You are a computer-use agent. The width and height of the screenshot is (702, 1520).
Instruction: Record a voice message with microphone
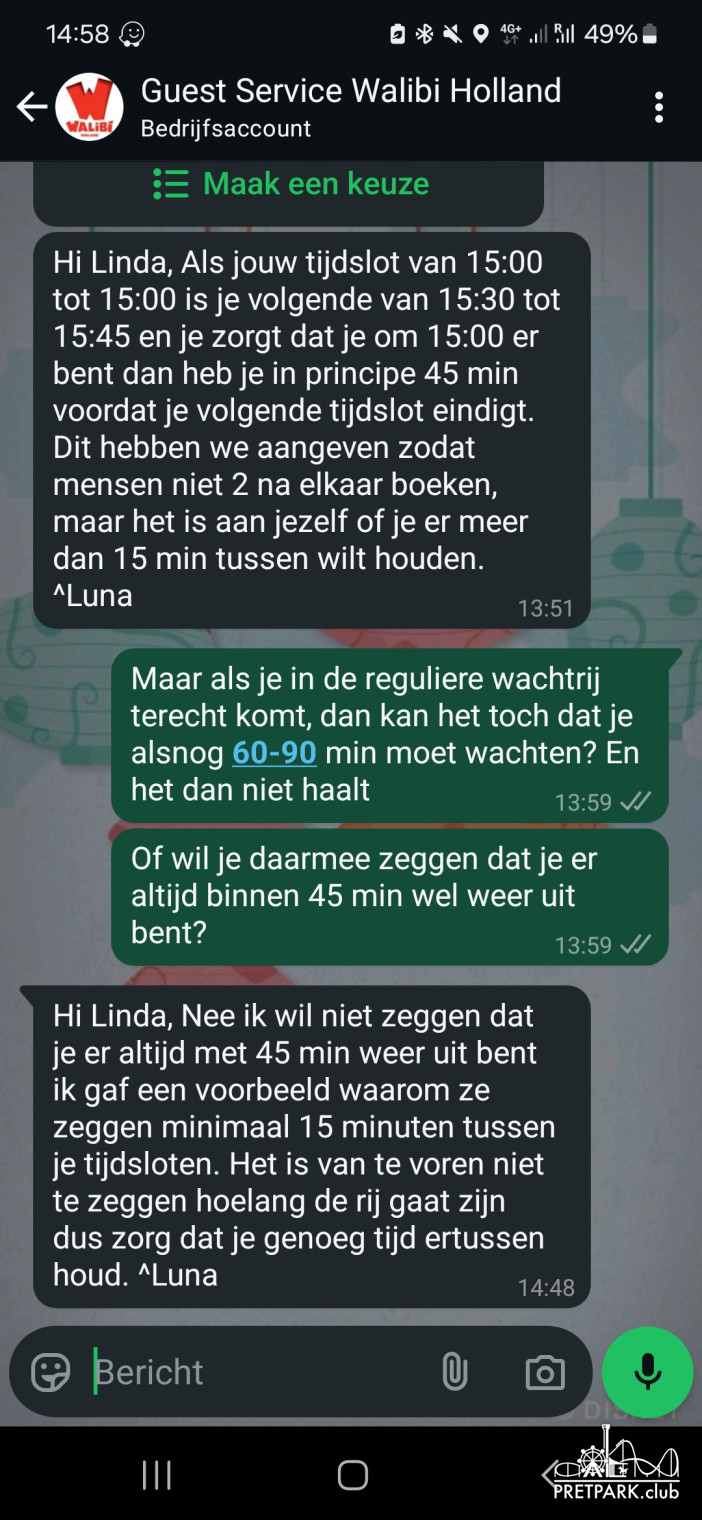pos(648,1372)
